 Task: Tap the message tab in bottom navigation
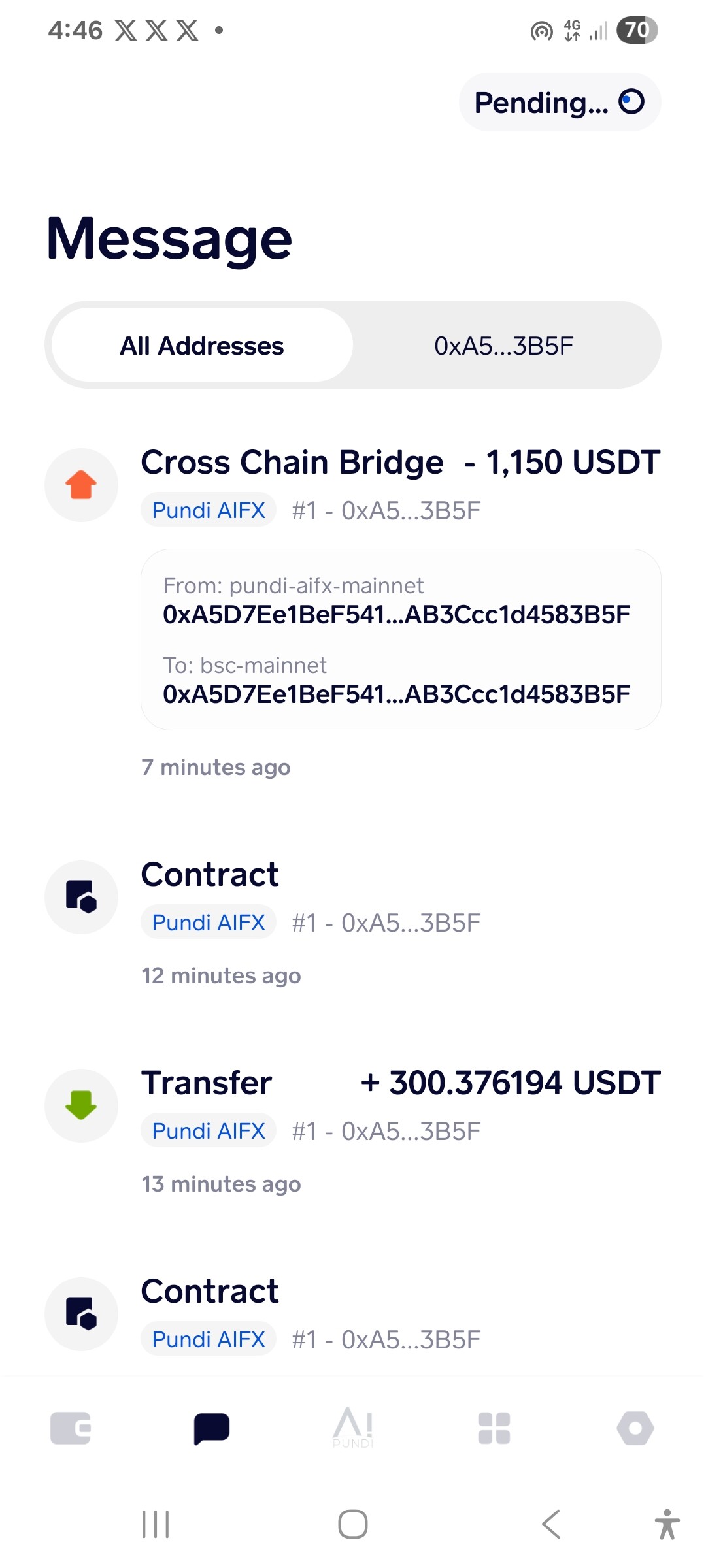pyautogui.click(x=212, y=1428)
